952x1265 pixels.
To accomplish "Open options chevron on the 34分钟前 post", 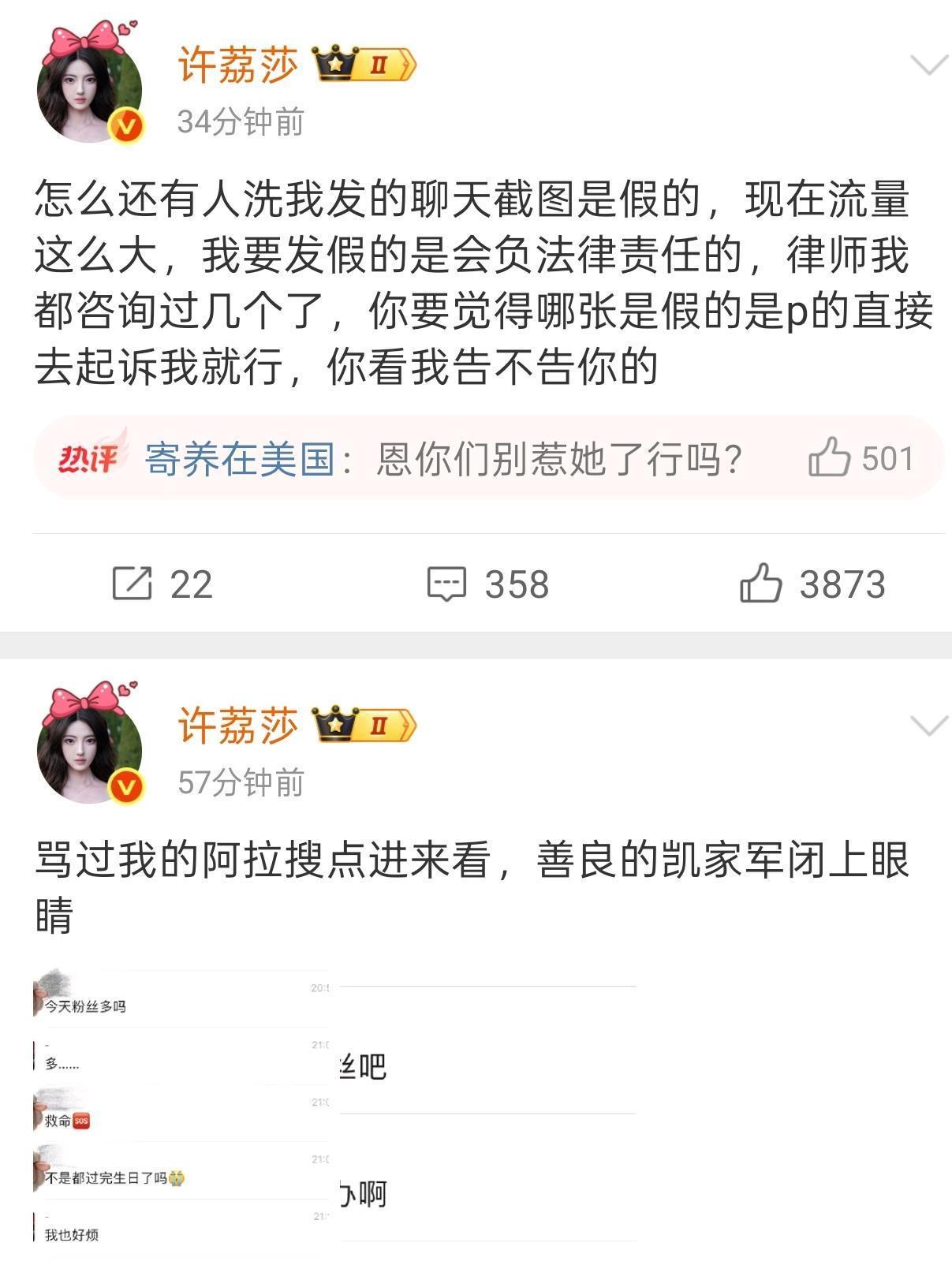I will [928, 65].
